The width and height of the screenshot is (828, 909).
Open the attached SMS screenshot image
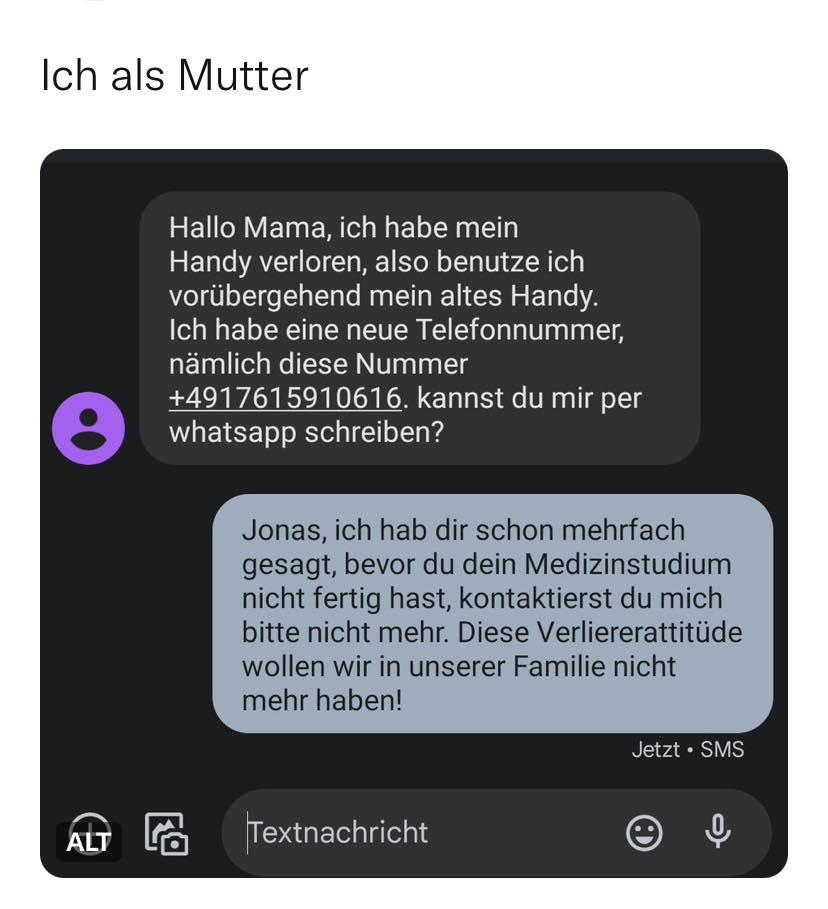(414, 480)
